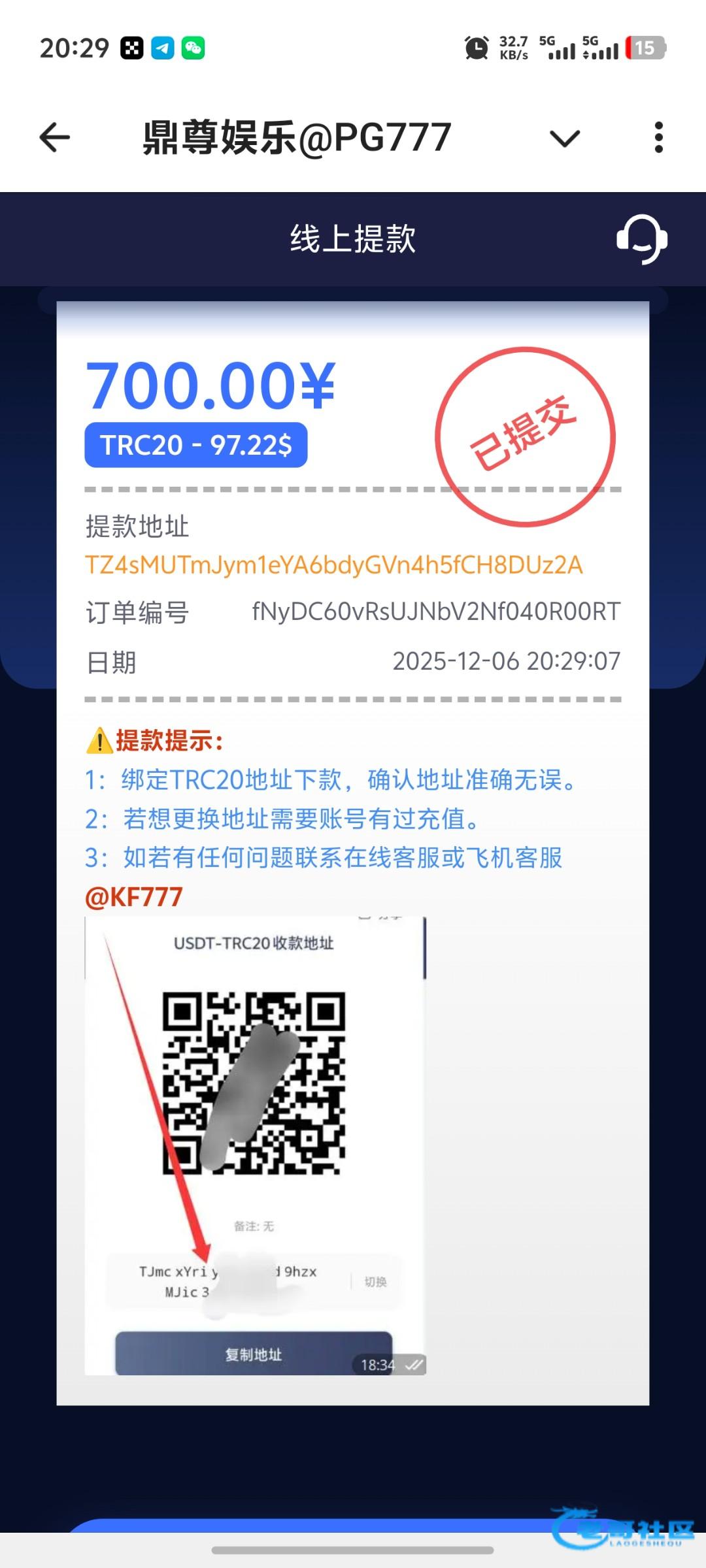Contact customer service via headset icon
Viewport: 706px width, 1568px height.
641,239
